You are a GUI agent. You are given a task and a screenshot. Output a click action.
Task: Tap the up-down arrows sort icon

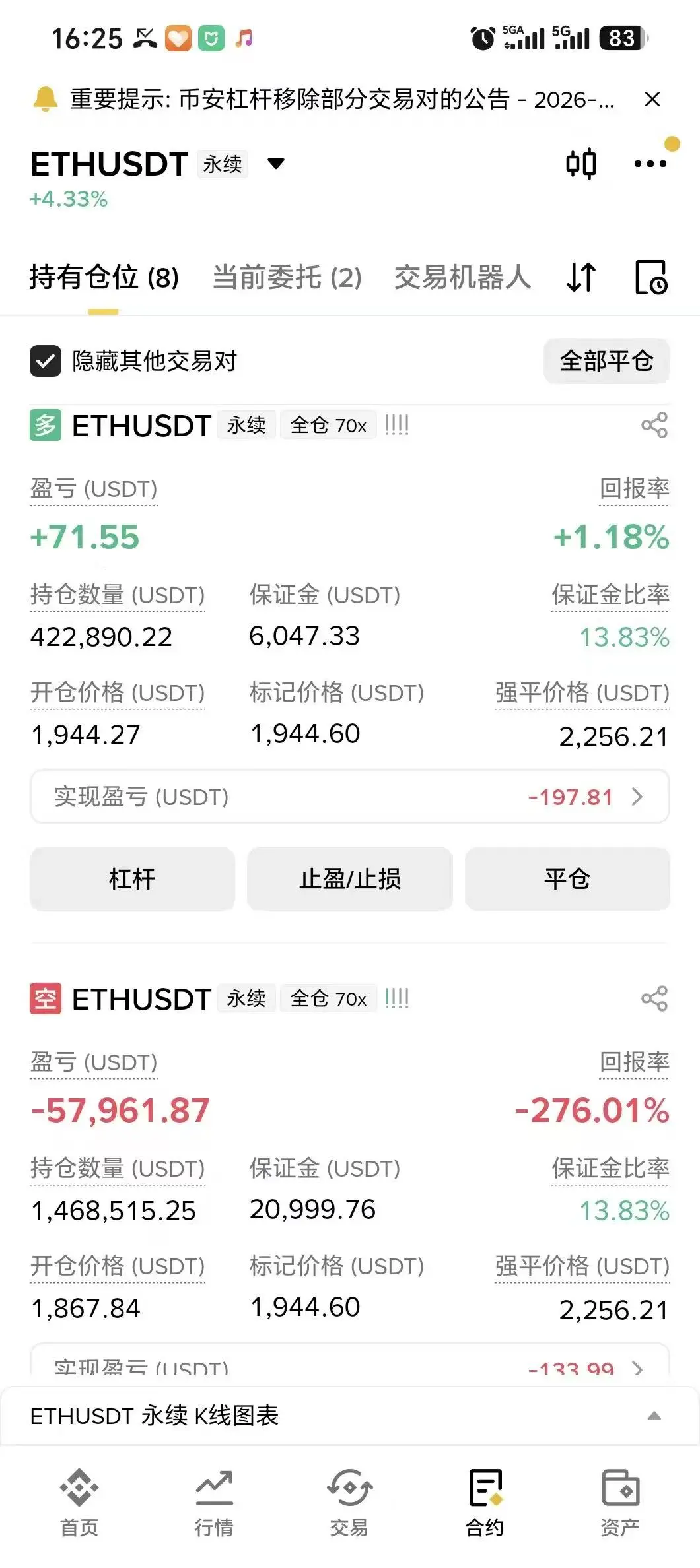point(581,277)
